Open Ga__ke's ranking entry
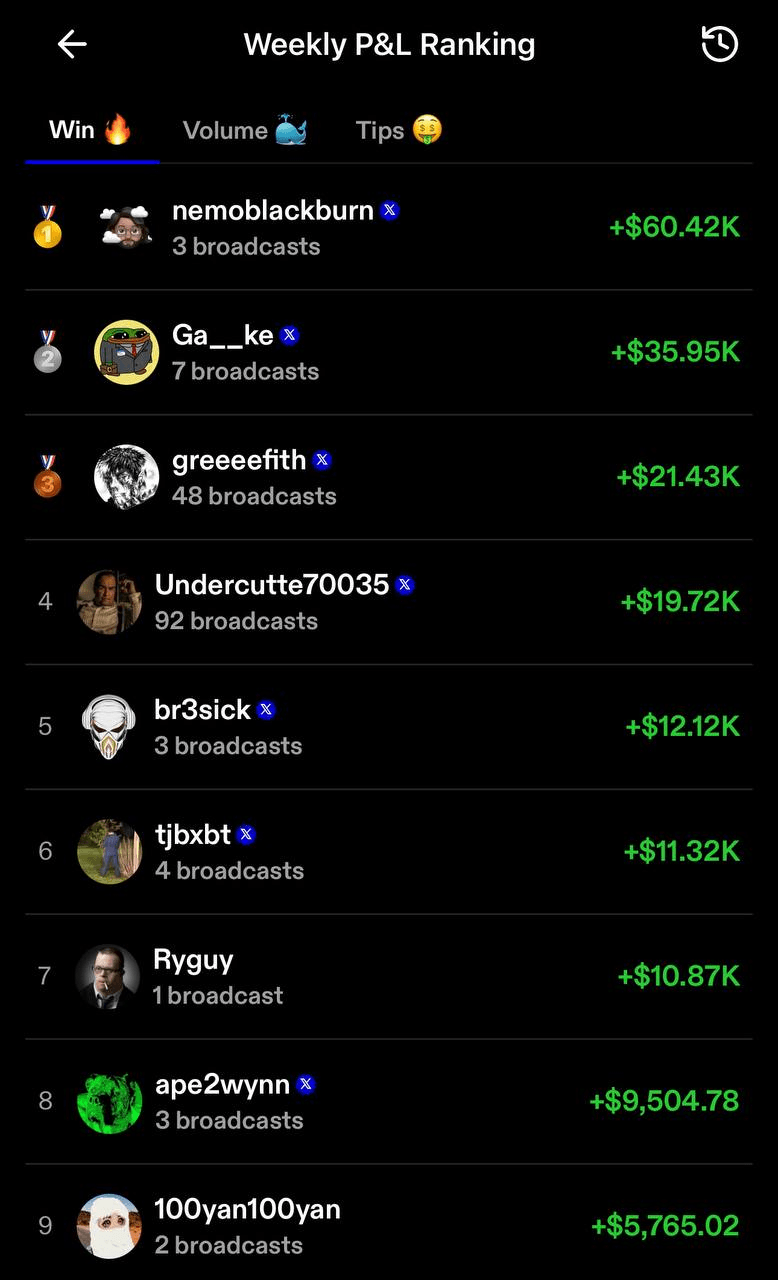Viewport: 778px width, 1280px height. [x=388, y=352]
